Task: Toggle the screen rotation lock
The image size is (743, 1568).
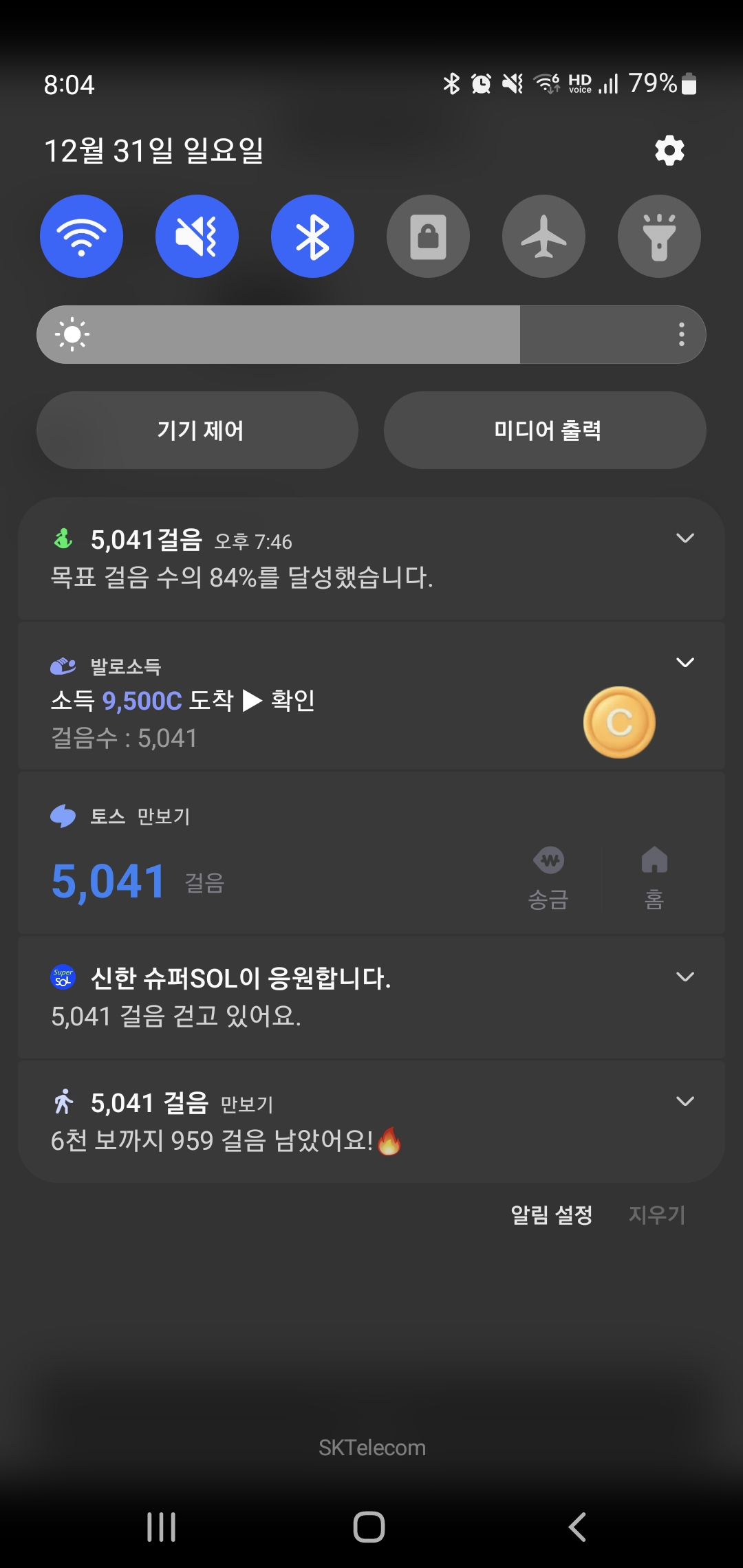Action: pyautogui.click(x=428, y=237)
